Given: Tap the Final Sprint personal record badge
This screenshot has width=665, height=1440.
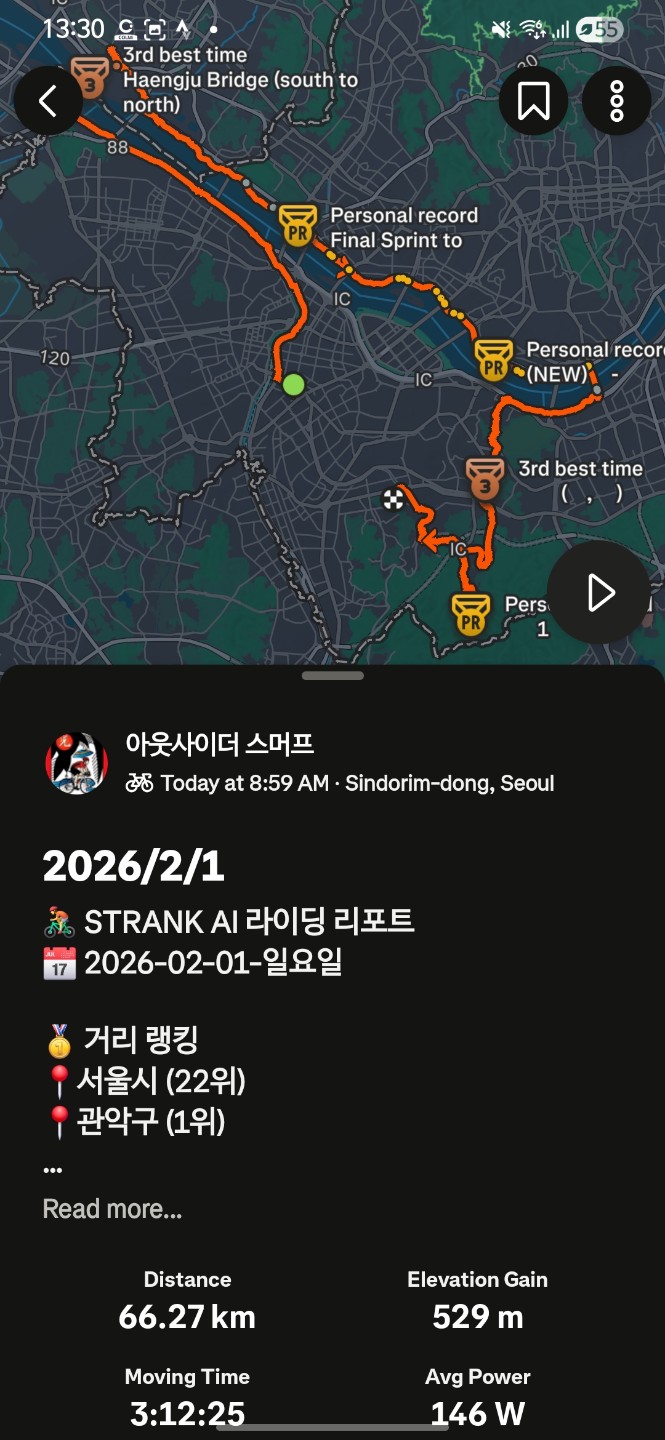Looking at the screenshot, I should (297, 224).
